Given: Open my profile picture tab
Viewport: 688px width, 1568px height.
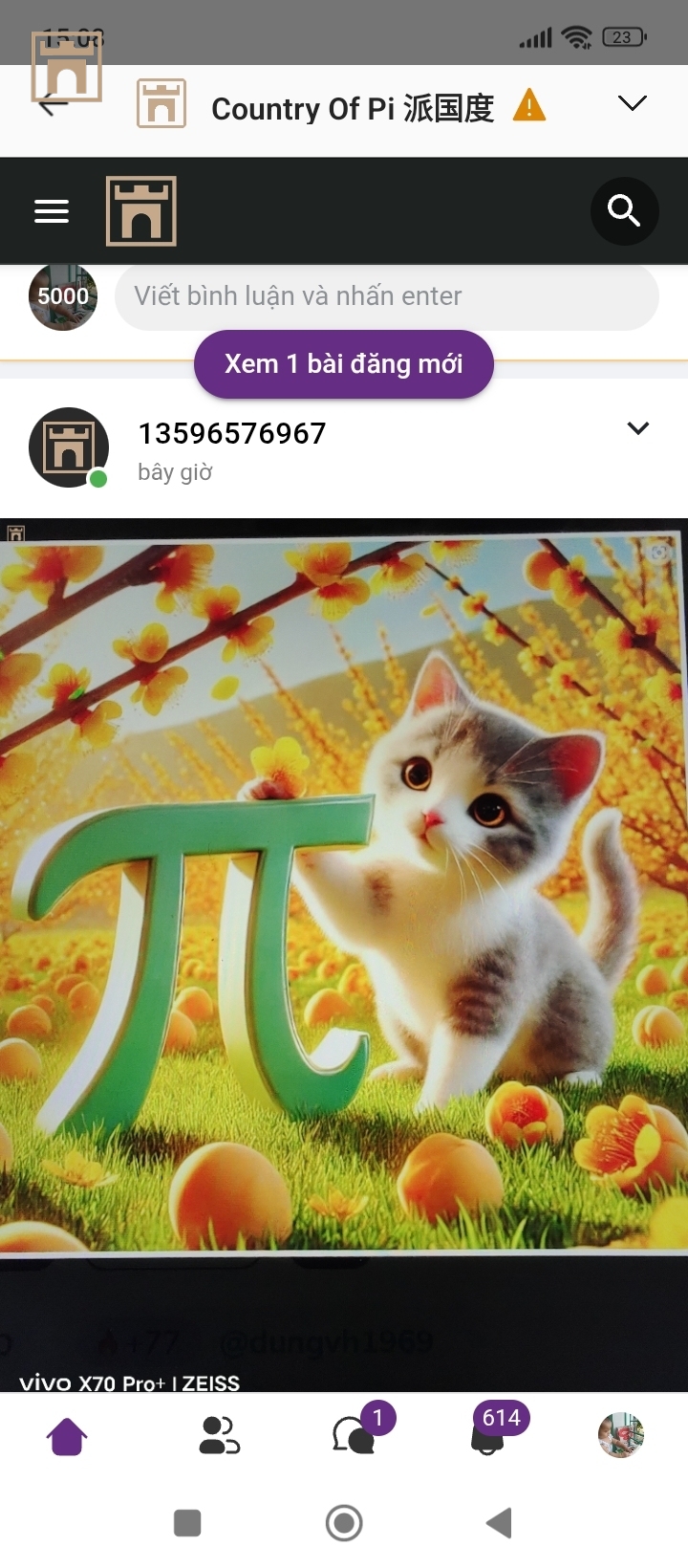Looking at the screenshot, I should [621, 1436].
